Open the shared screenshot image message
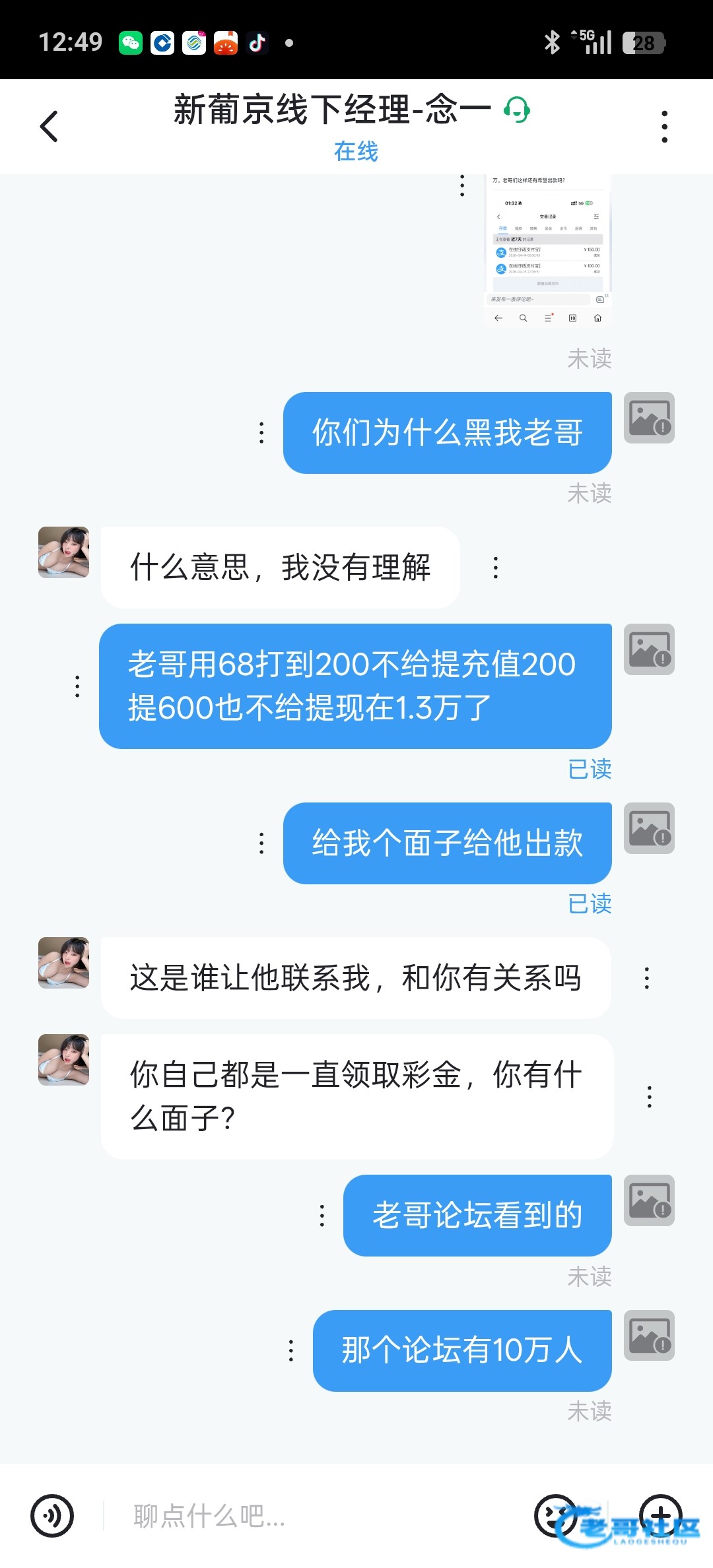Screen dimensions: 713x1568 [x=548, y=251]
